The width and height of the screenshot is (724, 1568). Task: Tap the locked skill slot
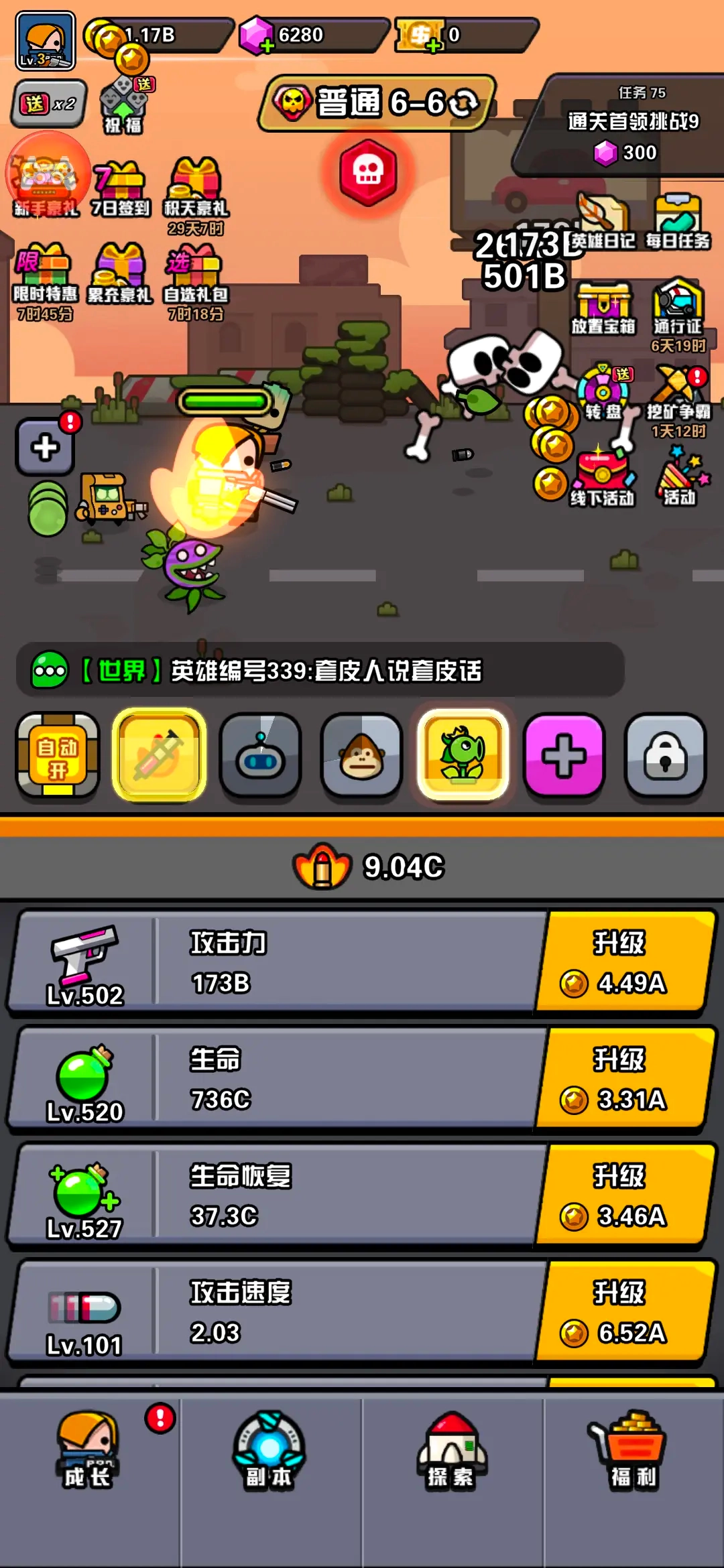[x=665, y=757]
